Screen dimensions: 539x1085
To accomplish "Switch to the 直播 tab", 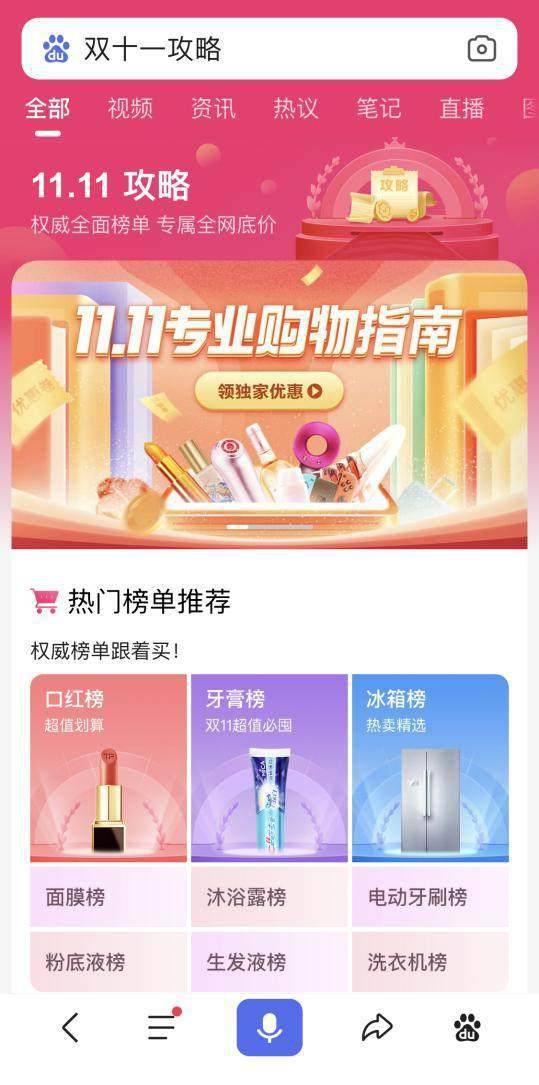I will click(462, 109).
